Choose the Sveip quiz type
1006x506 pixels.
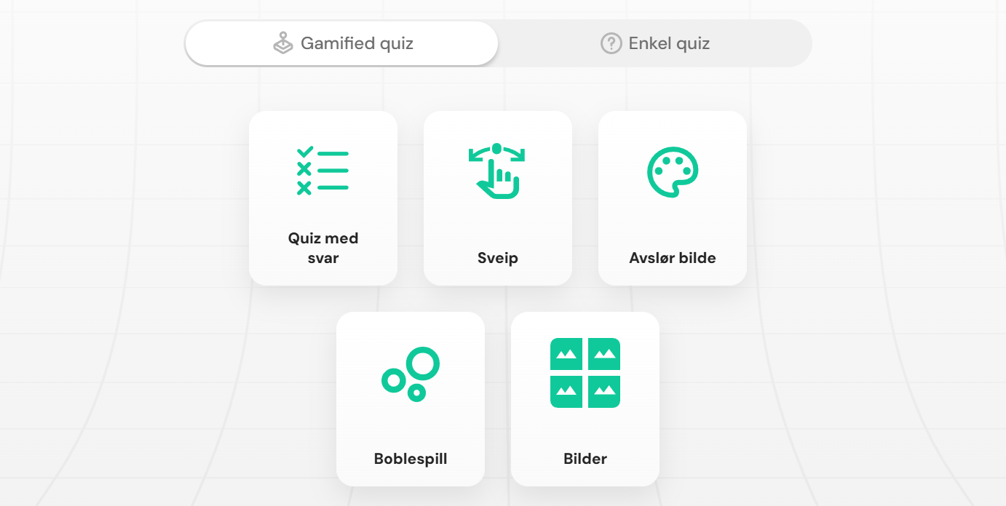pyautogui.click(x=498, y=198)
